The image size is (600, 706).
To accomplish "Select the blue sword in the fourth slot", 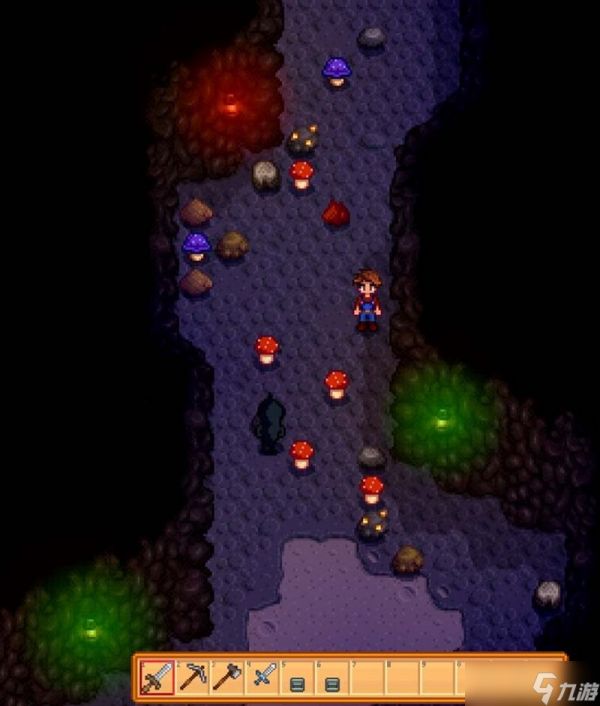I will pyautogui.click(x=263, y=678).
